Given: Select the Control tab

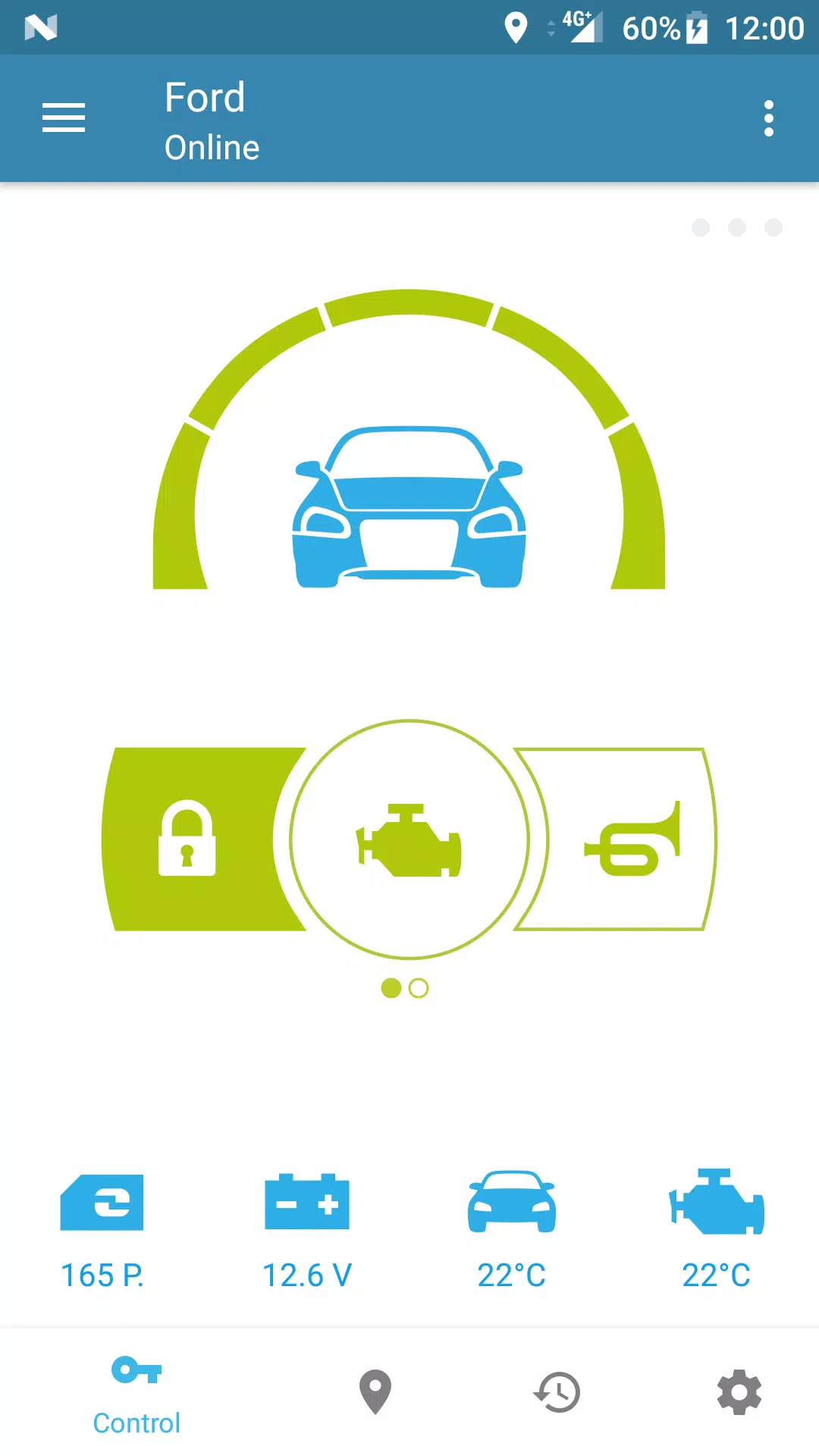Looking at the screenshot, I should pos(136,1395).
